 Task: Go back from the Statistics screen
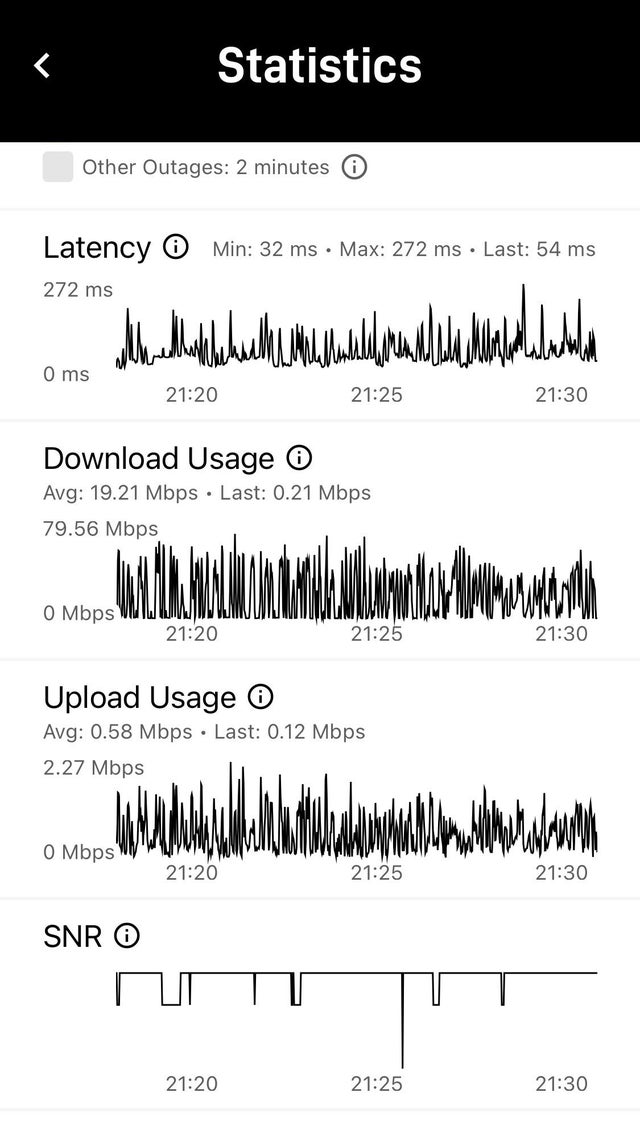pos(42,65)
